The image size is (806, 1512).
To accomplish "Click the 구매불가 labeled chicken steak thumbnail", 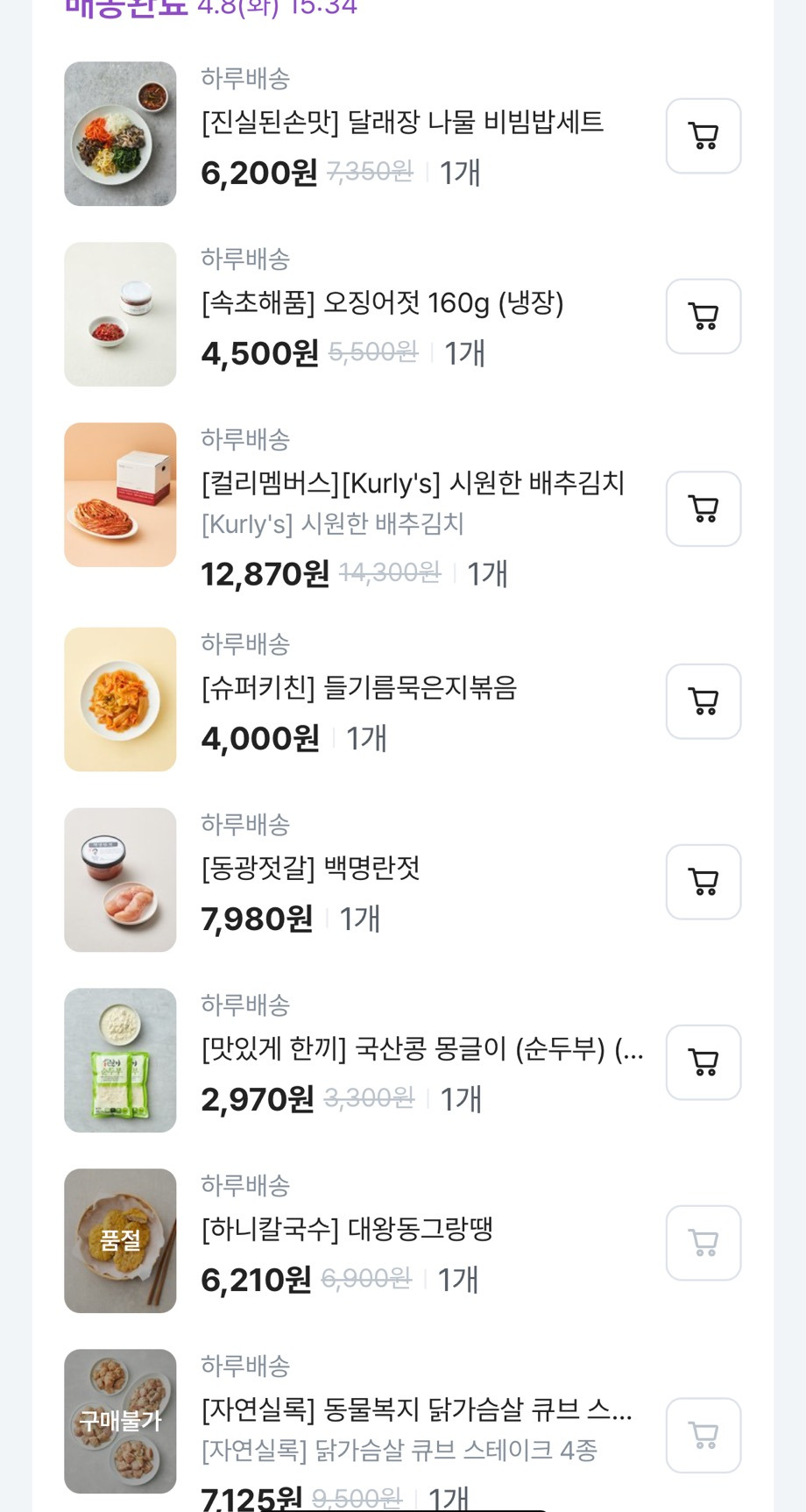I will [120, 1423].
